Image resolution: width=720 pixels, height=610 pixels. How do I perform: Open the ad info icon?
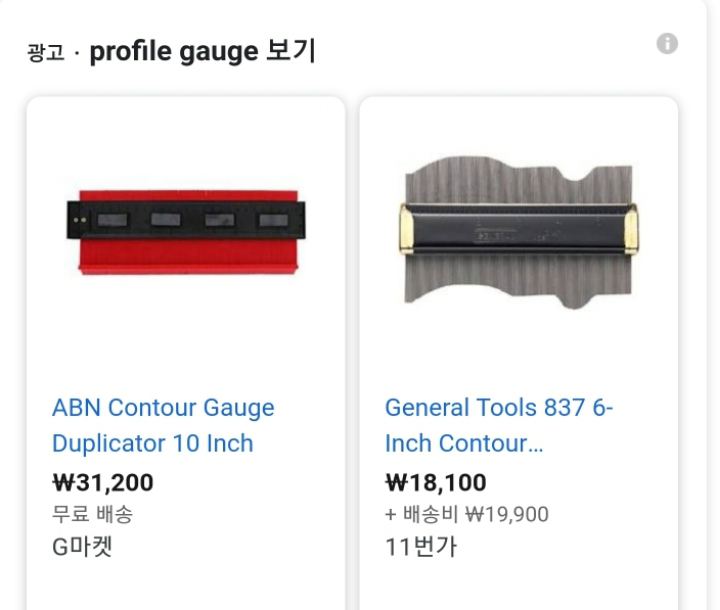tap(667, 44)
